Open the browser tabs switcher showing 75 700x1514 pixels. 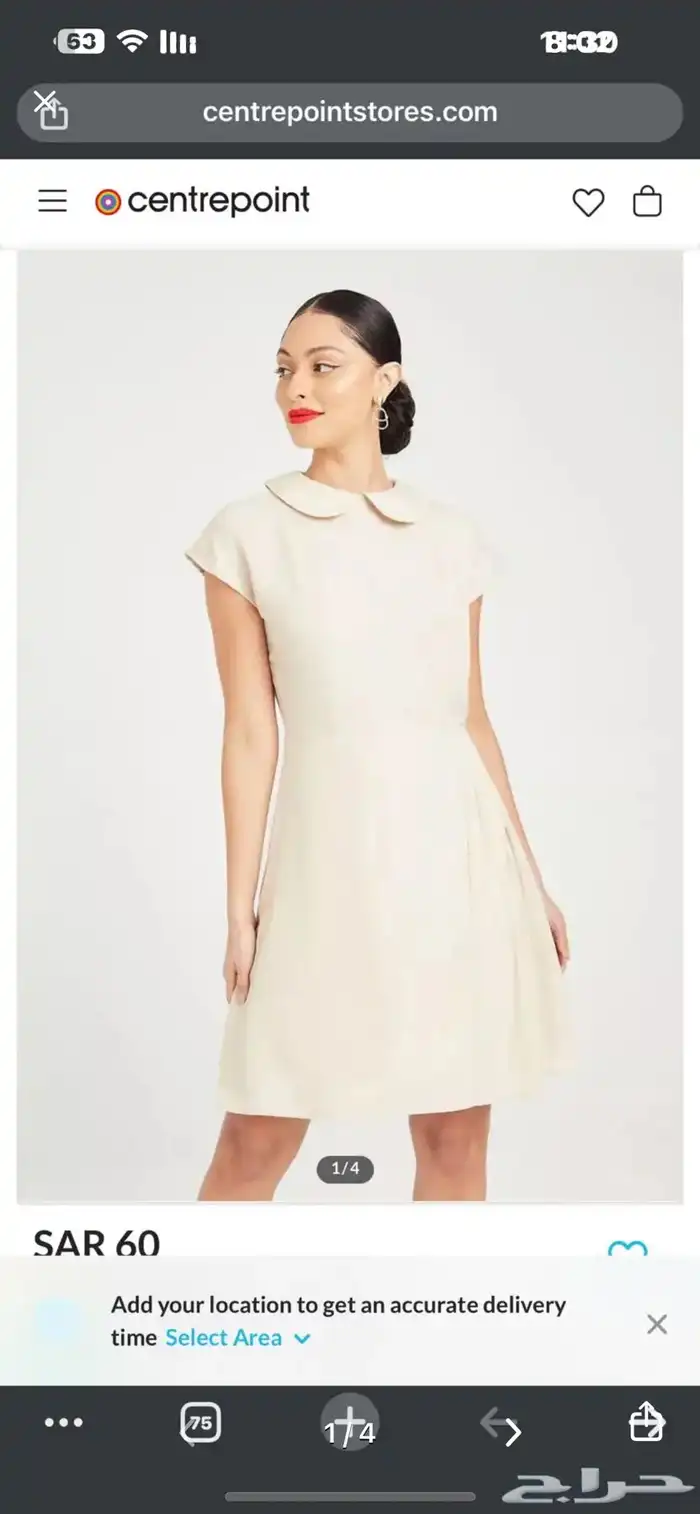tap(200, 1423)
